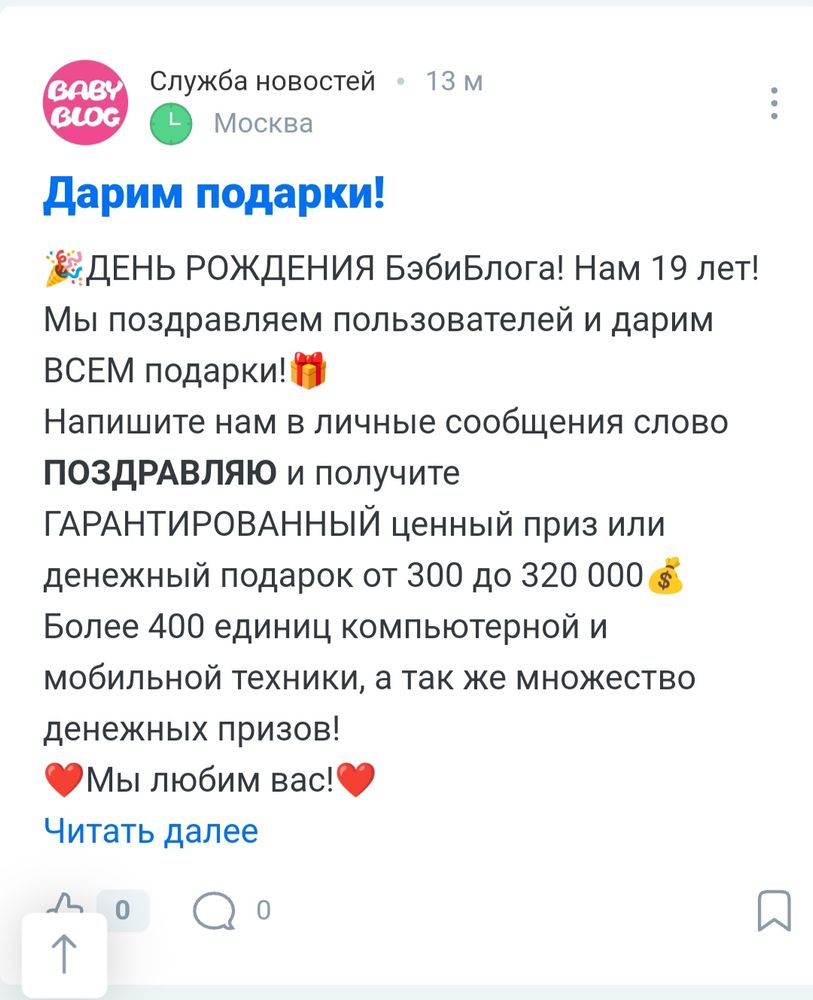The height and width of the screenshot is (1000, 813).
Task: Tap the red heart emoji
Action: click(64, 778)
